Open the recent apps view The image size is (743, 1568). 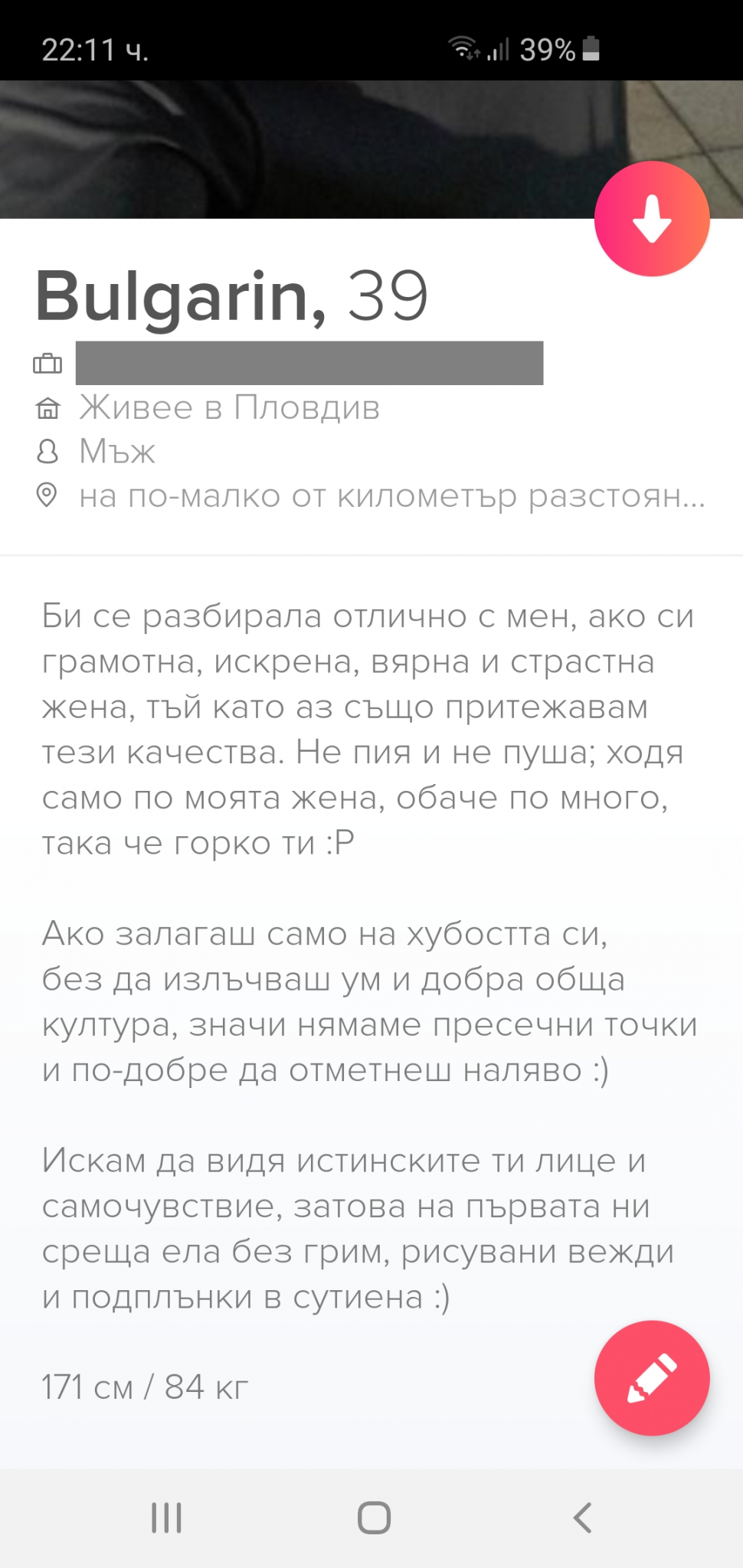(x=166, y=1517)
